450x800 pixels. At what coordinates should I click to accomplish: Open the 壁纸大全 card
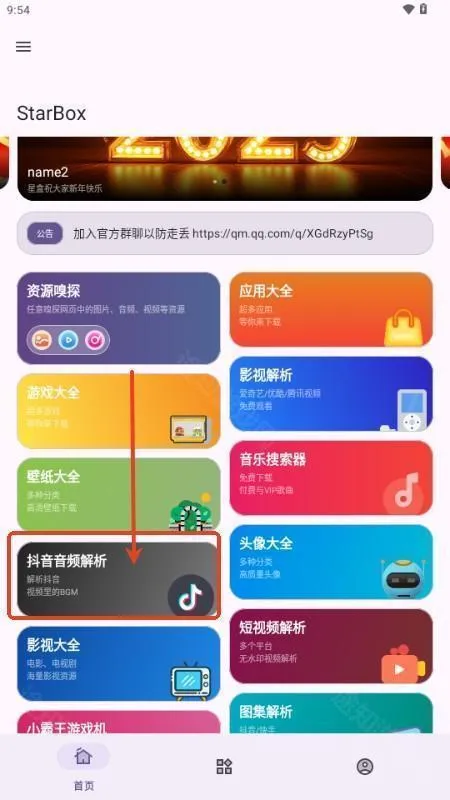119,494
